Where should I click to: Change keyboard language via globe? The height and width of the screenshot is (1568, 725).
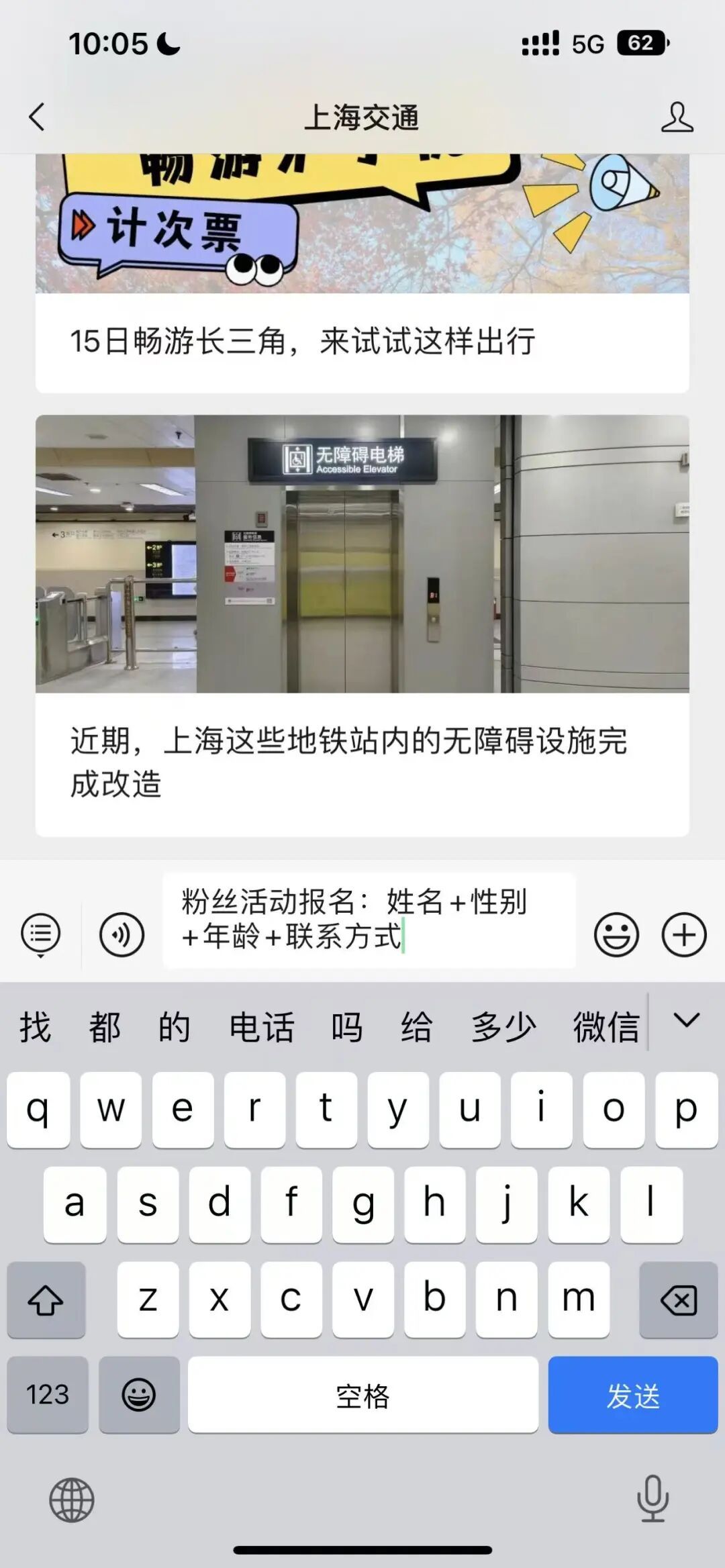coord(71,1500)
